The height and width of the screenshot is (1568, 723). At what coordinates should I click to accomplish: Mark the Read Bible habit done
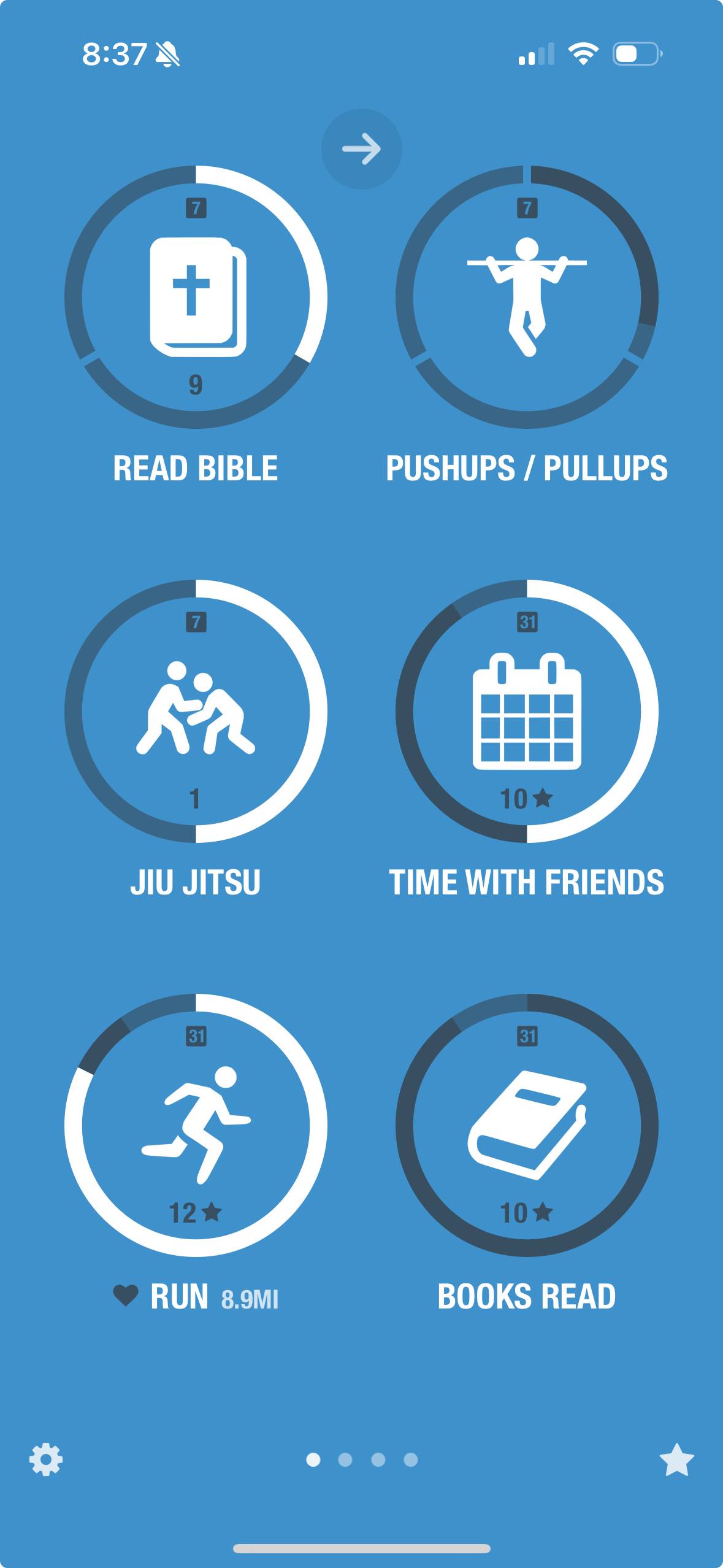point(196,297)
